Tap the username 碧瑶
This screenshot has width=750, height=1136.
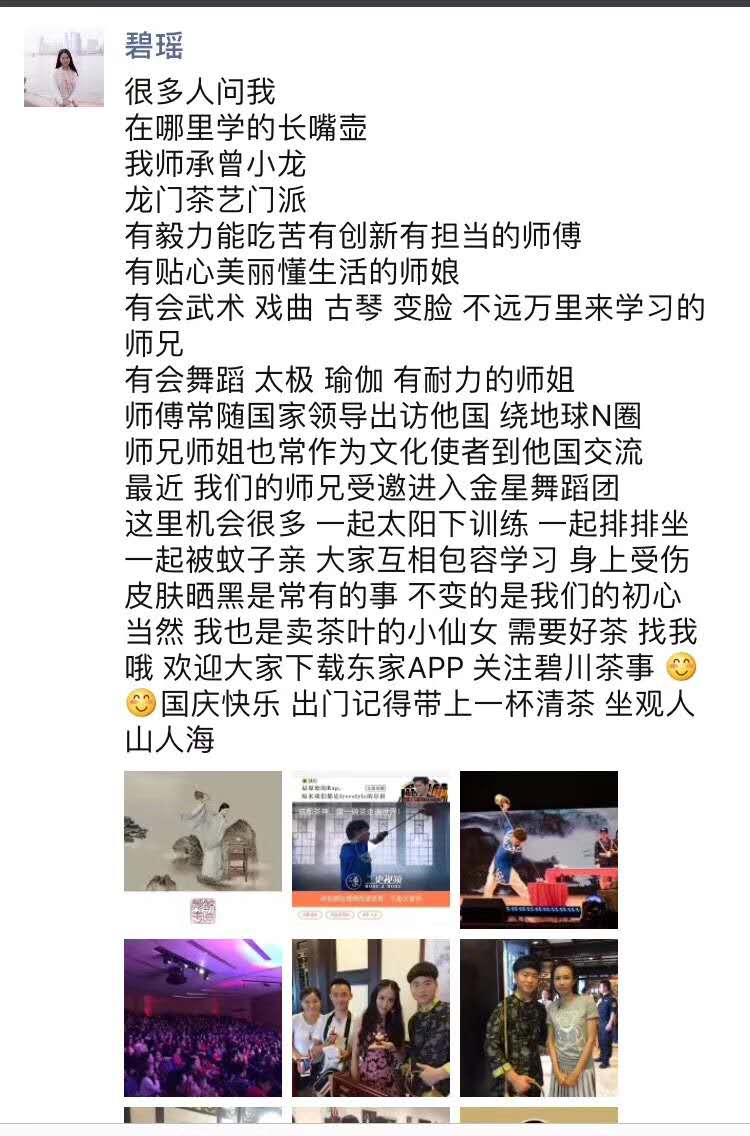[154, 45]
